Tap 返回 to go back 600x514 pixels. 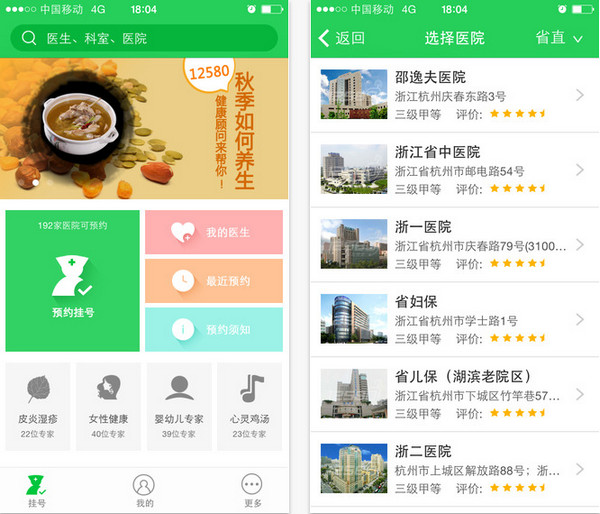(342, 38)
